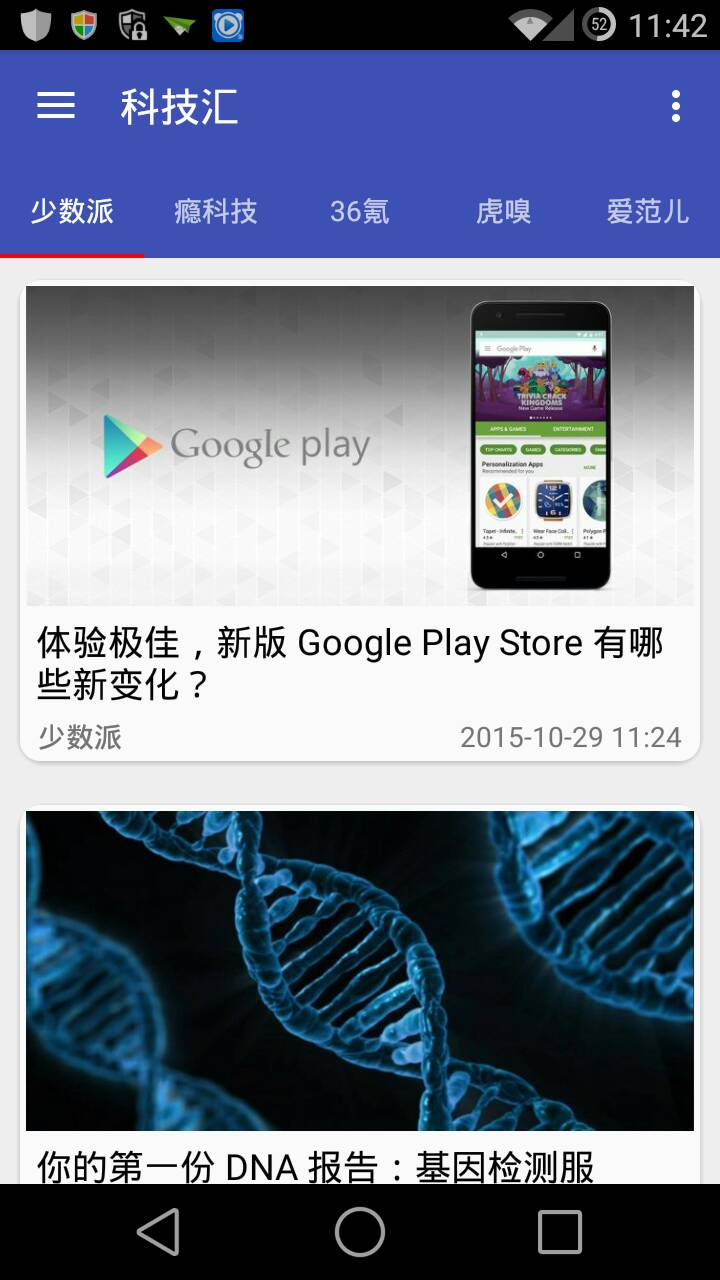Screen dimensions: 720x1280
Task: Tap the system home button
Action: (x=360, y=1232)
